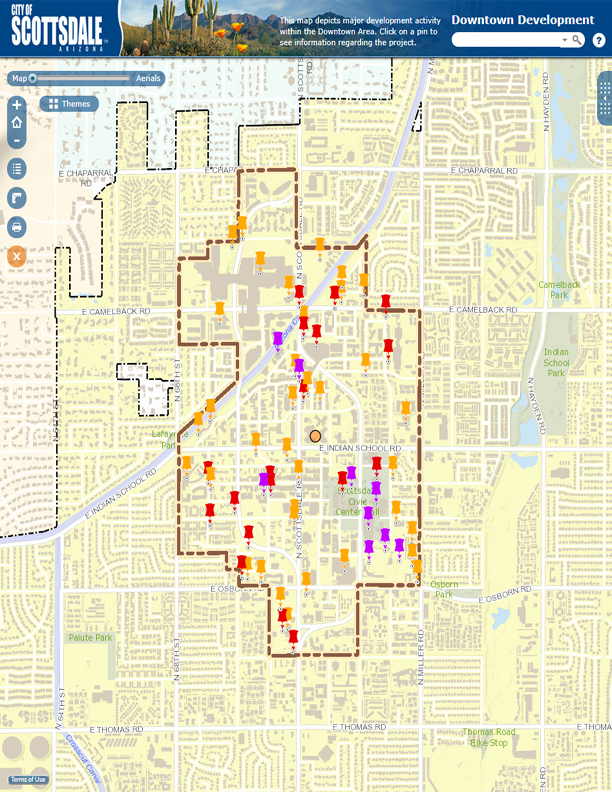Open the Themes panel

tap(68, 104)
